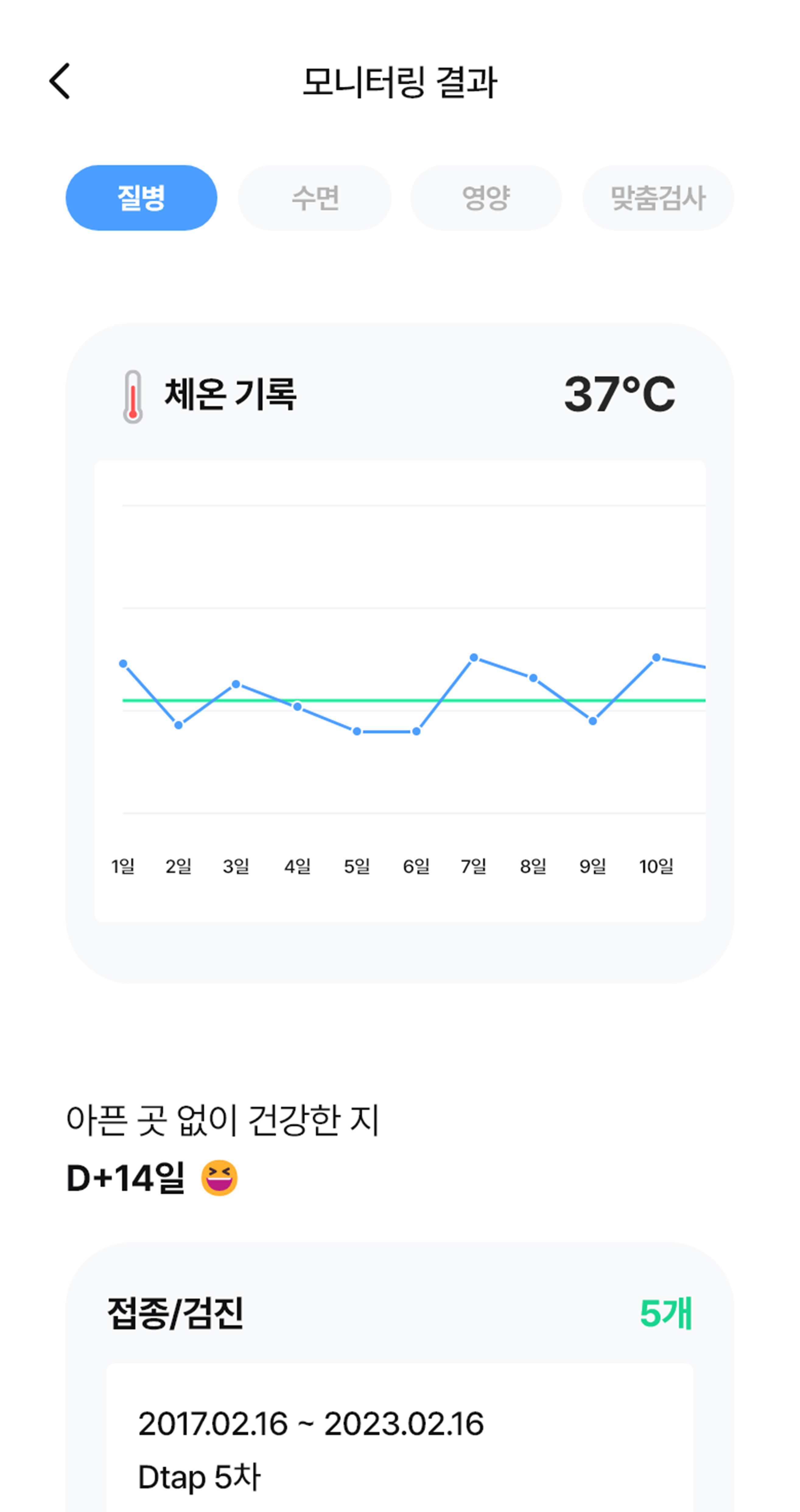Switch to the 수면 tab
The image size is (800, 1512).
[314, 198]
